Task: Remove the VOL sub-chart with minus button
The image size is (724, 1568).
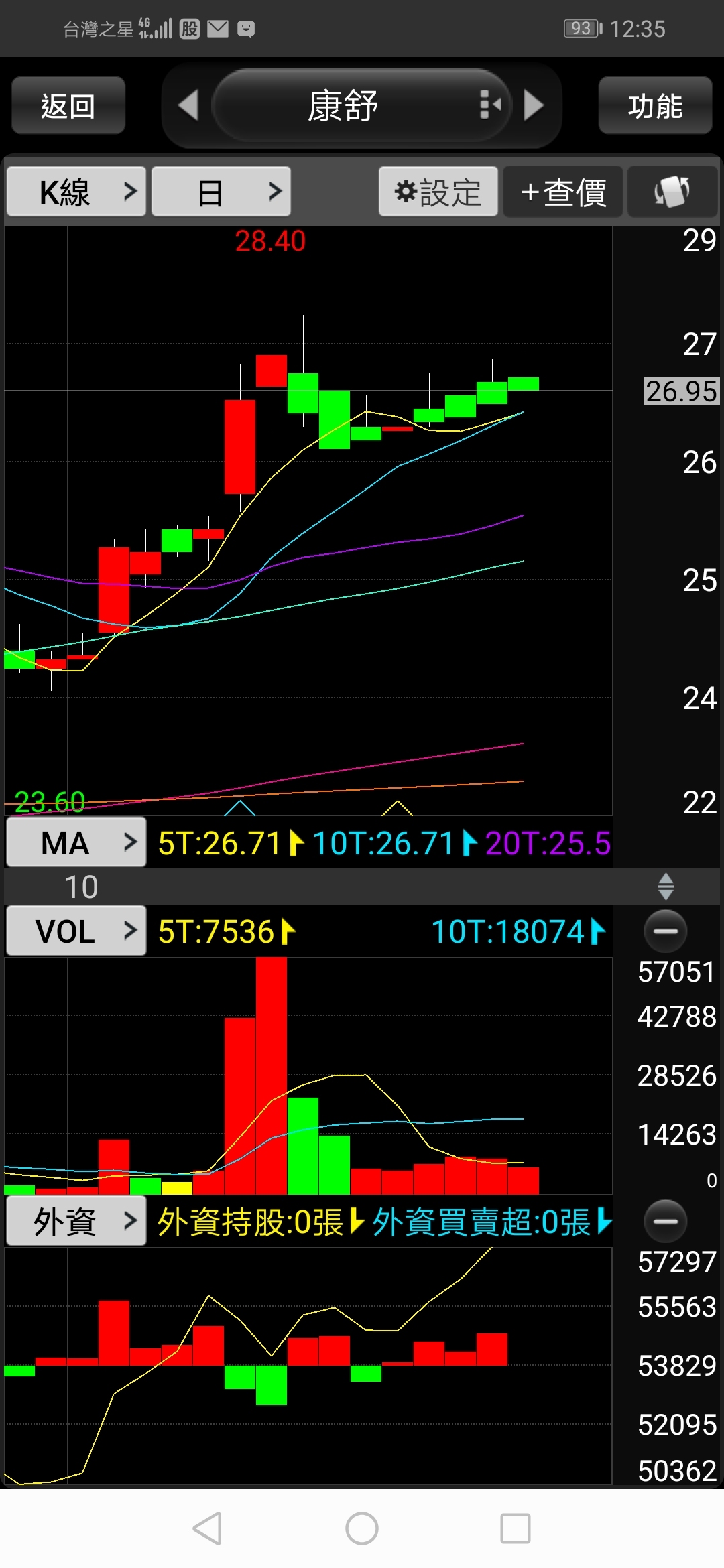Action: (665, 931)
